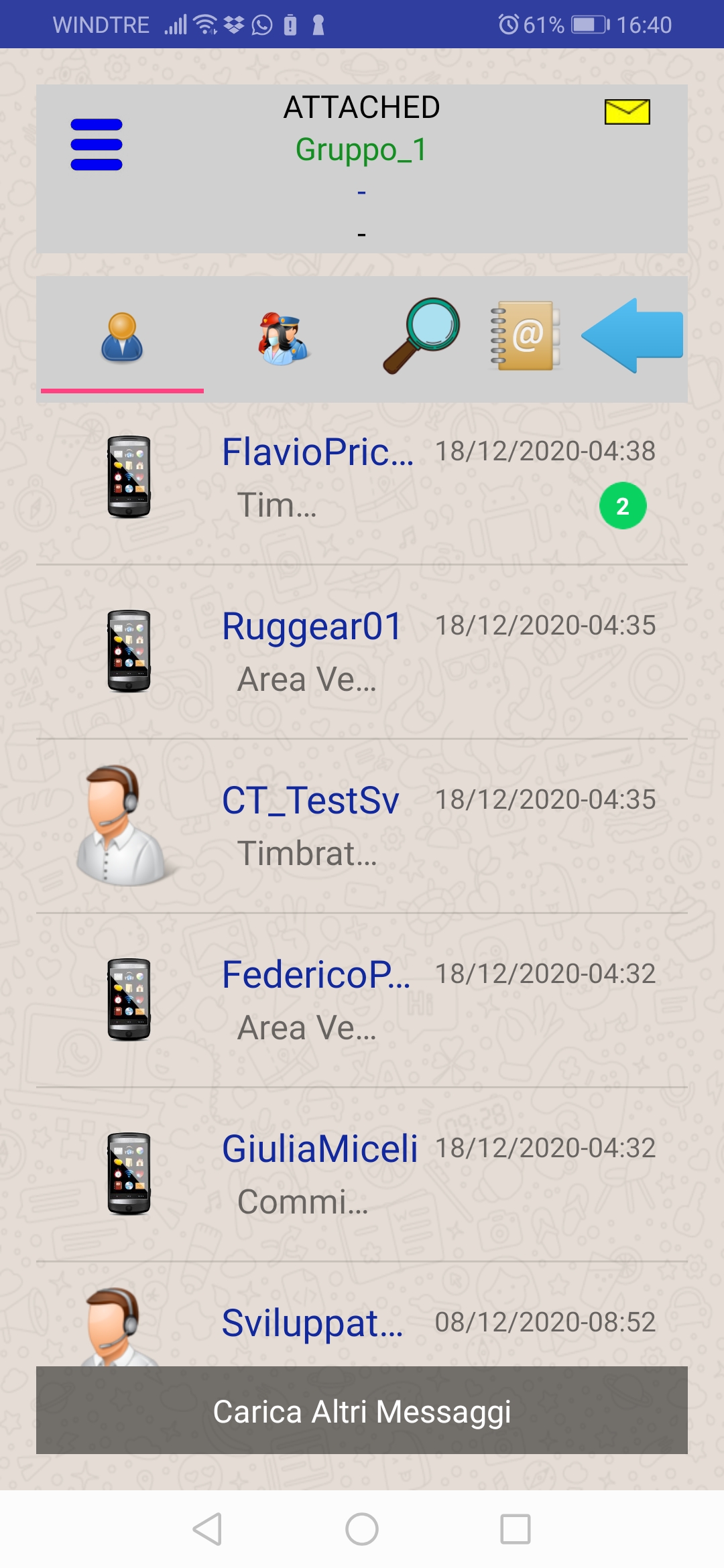Go back with the blue arrow

click(631, 336)
